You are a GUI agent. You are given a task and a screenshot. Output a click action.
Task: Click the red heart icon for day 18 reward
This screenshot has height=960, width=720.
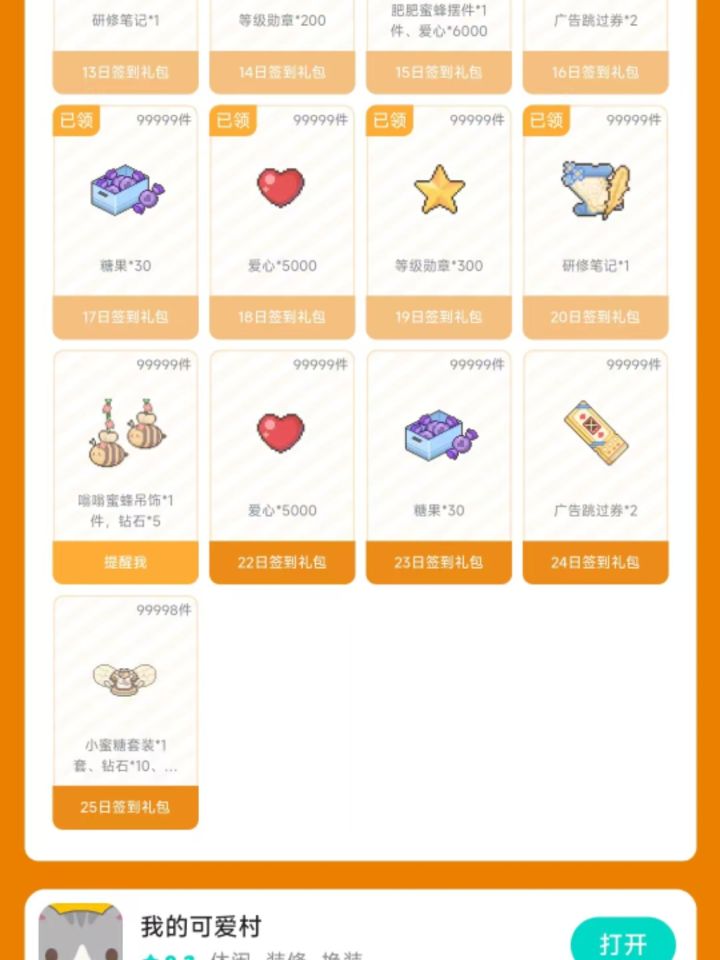(281, 186)
